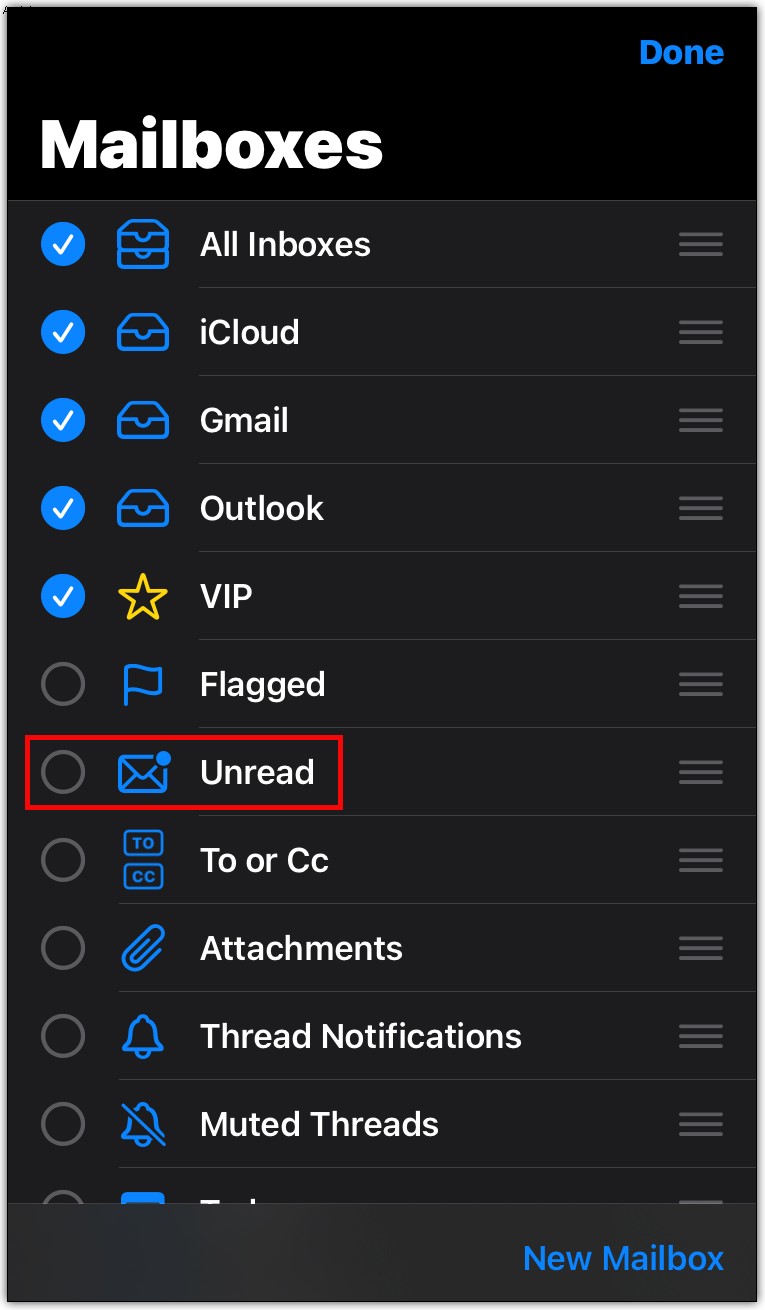
Task: Tap the reorder handle next to VIP
Action: pyautogui.click(x=700, y=596)
